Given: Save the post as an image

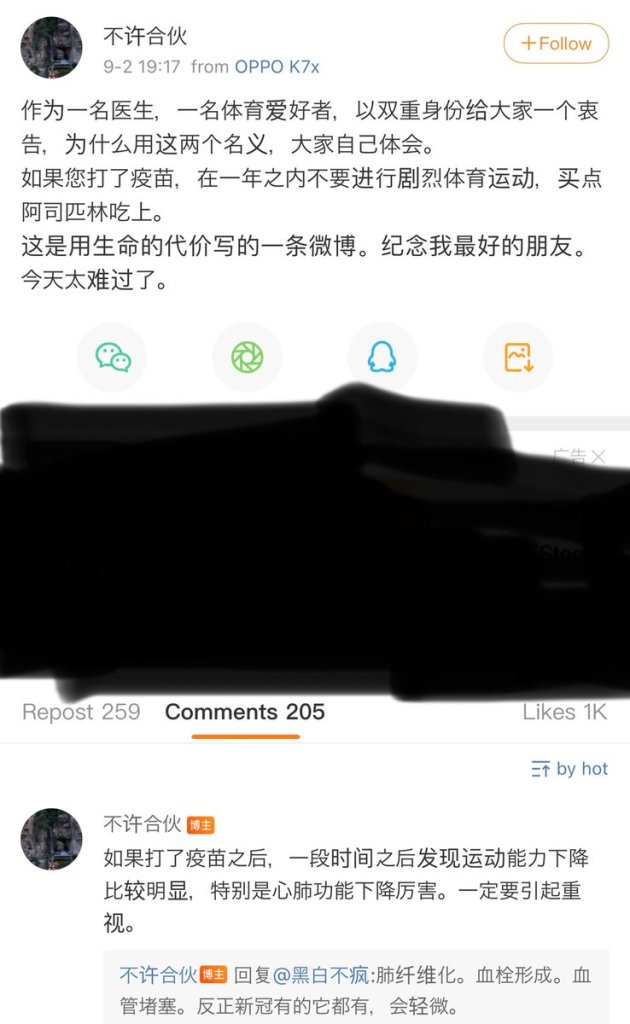Looking at the screenshot, I should tap(517, 357).
